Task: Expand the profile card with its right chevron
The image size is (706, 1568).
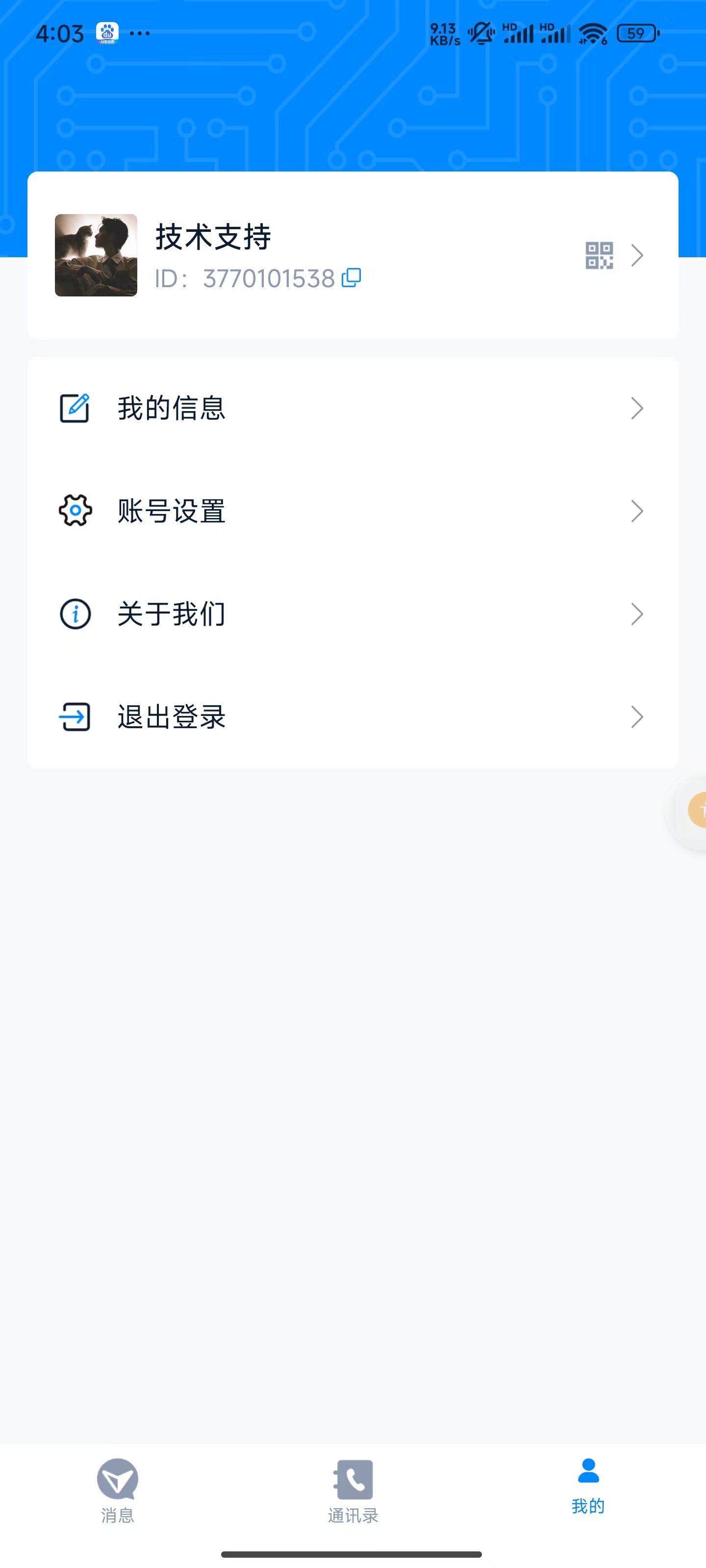Action: click(637, 256)
